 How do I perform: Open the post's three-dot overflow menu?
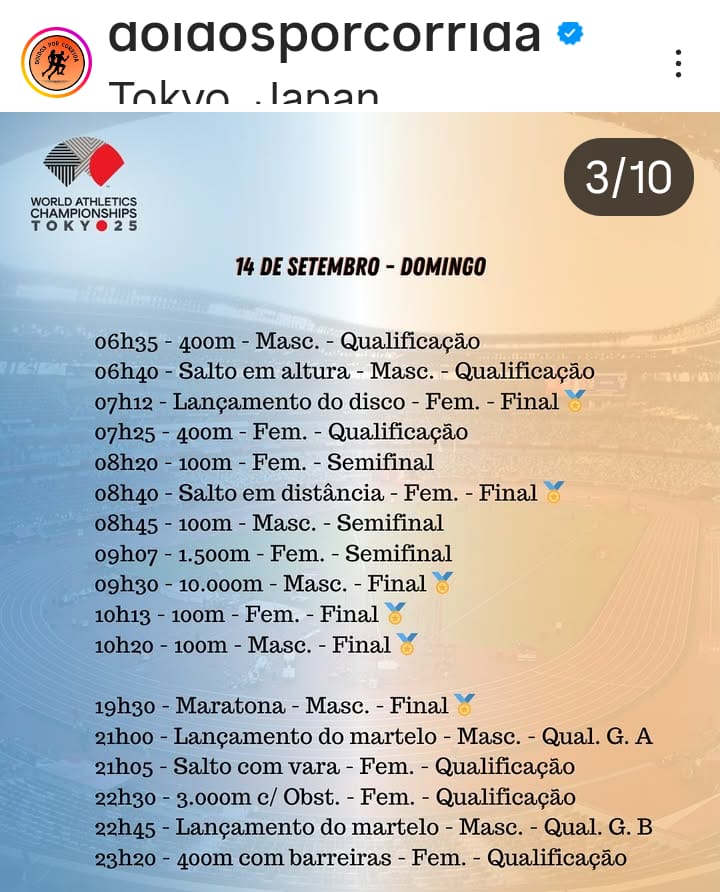678,64
